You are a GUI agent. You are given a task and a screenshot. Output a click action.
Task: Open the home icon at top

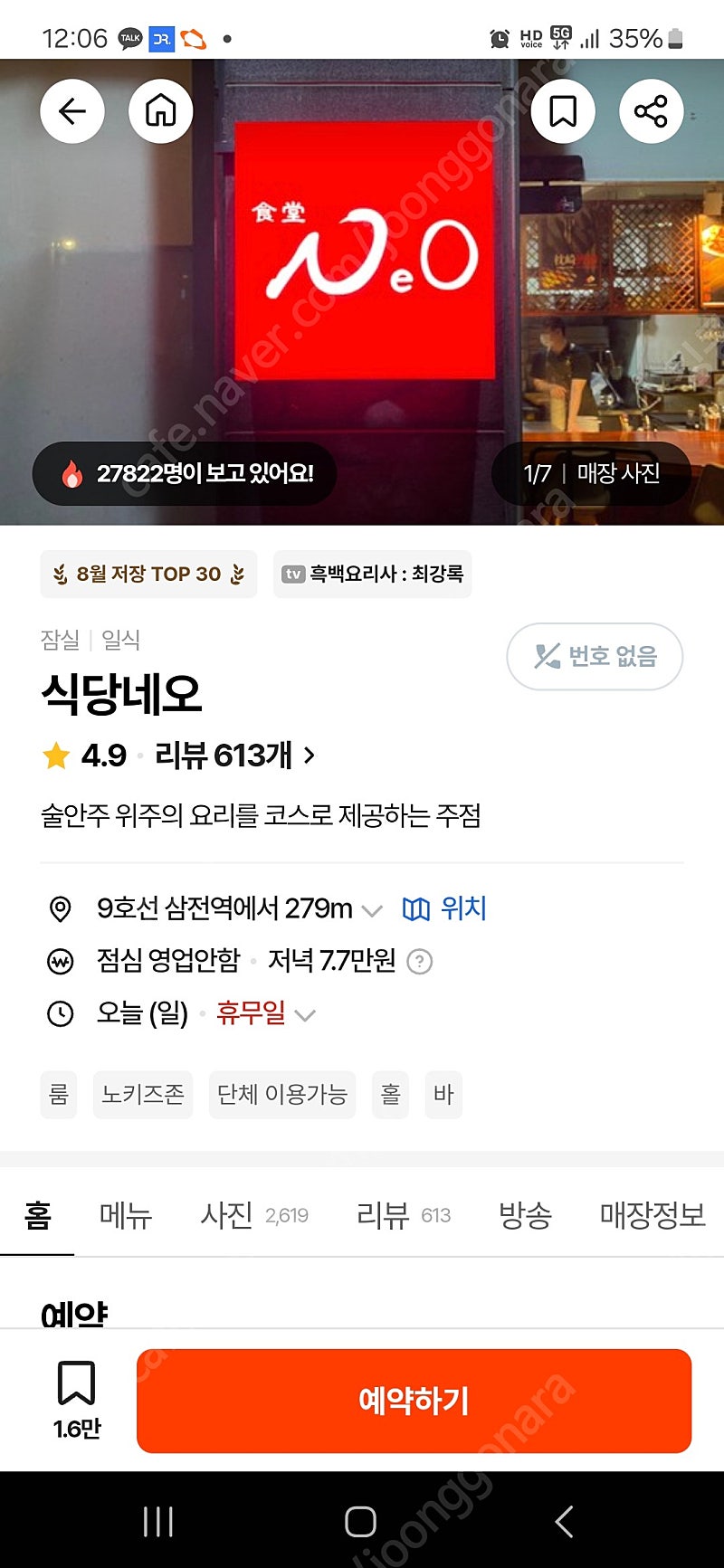(161, 111)
